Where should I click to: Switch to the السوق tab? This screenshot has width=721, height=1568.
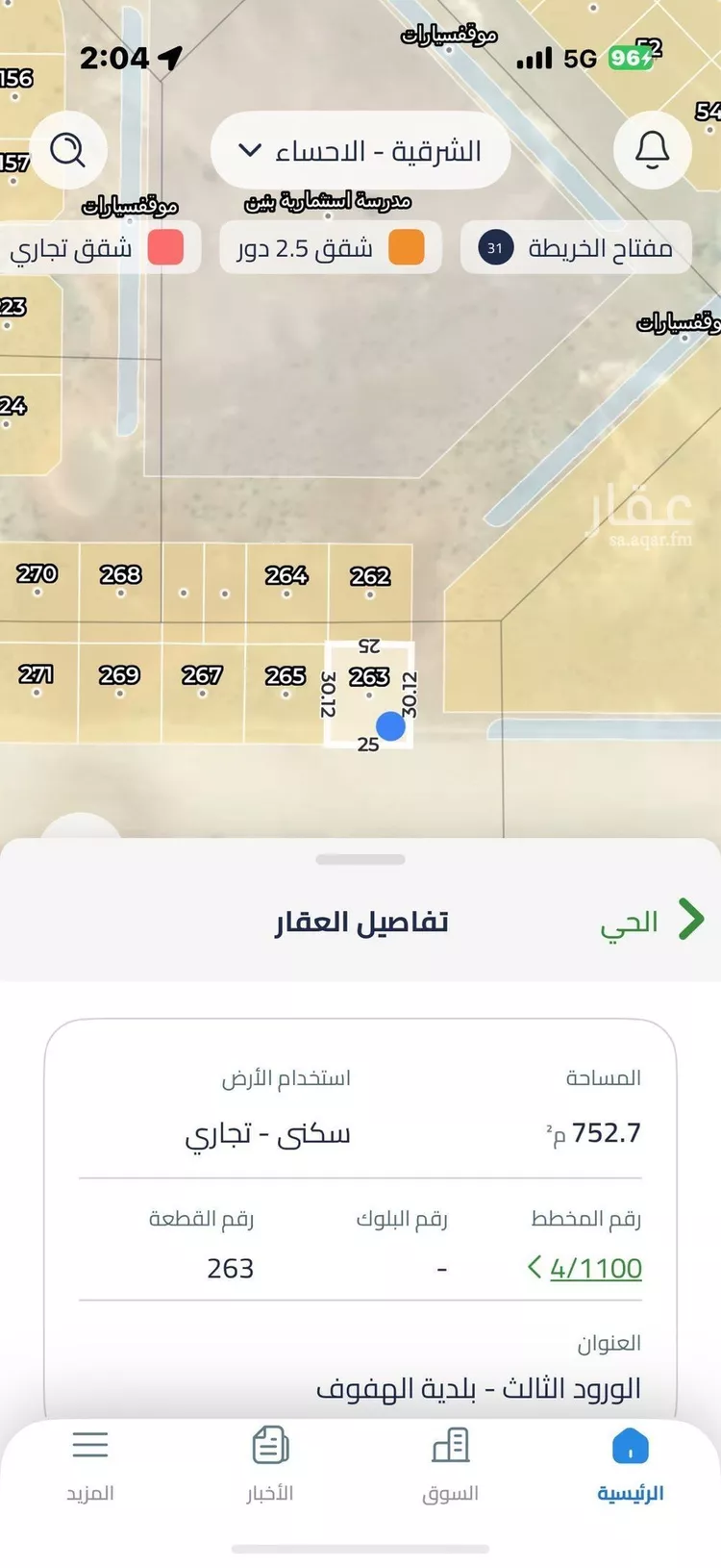pyautogui.click(x=450, y=1446)
